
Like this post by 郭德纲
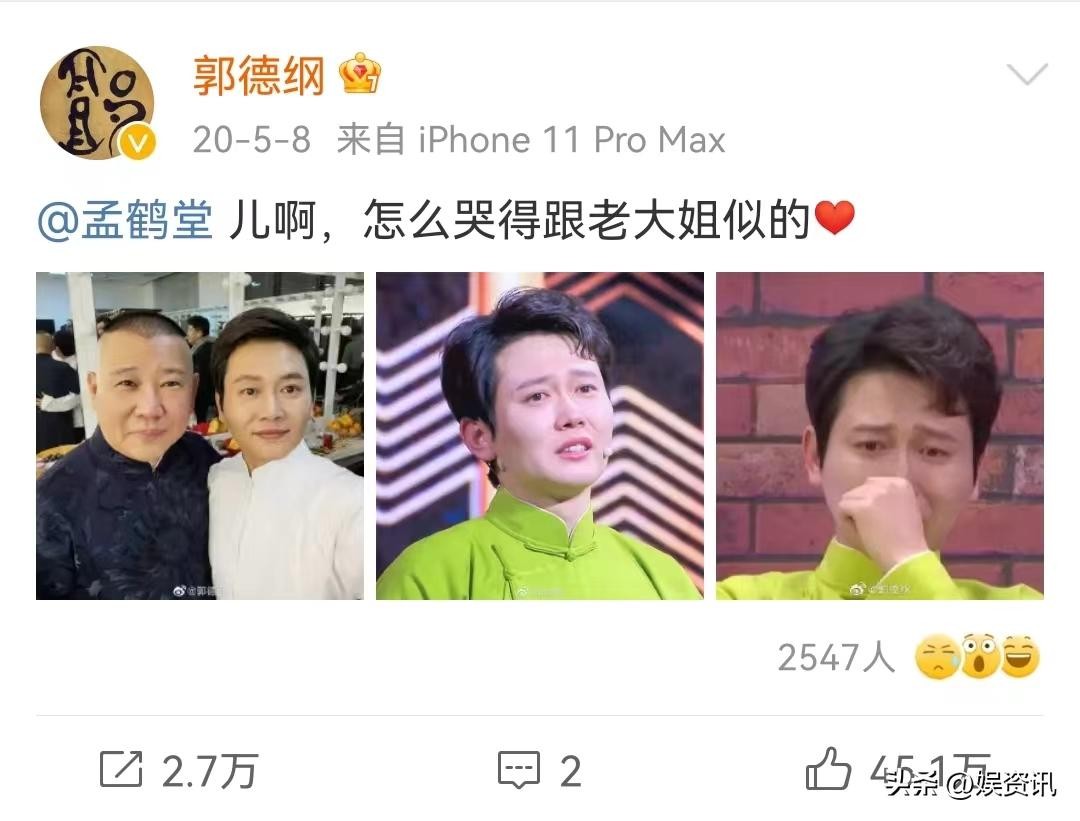click(830, 770)
